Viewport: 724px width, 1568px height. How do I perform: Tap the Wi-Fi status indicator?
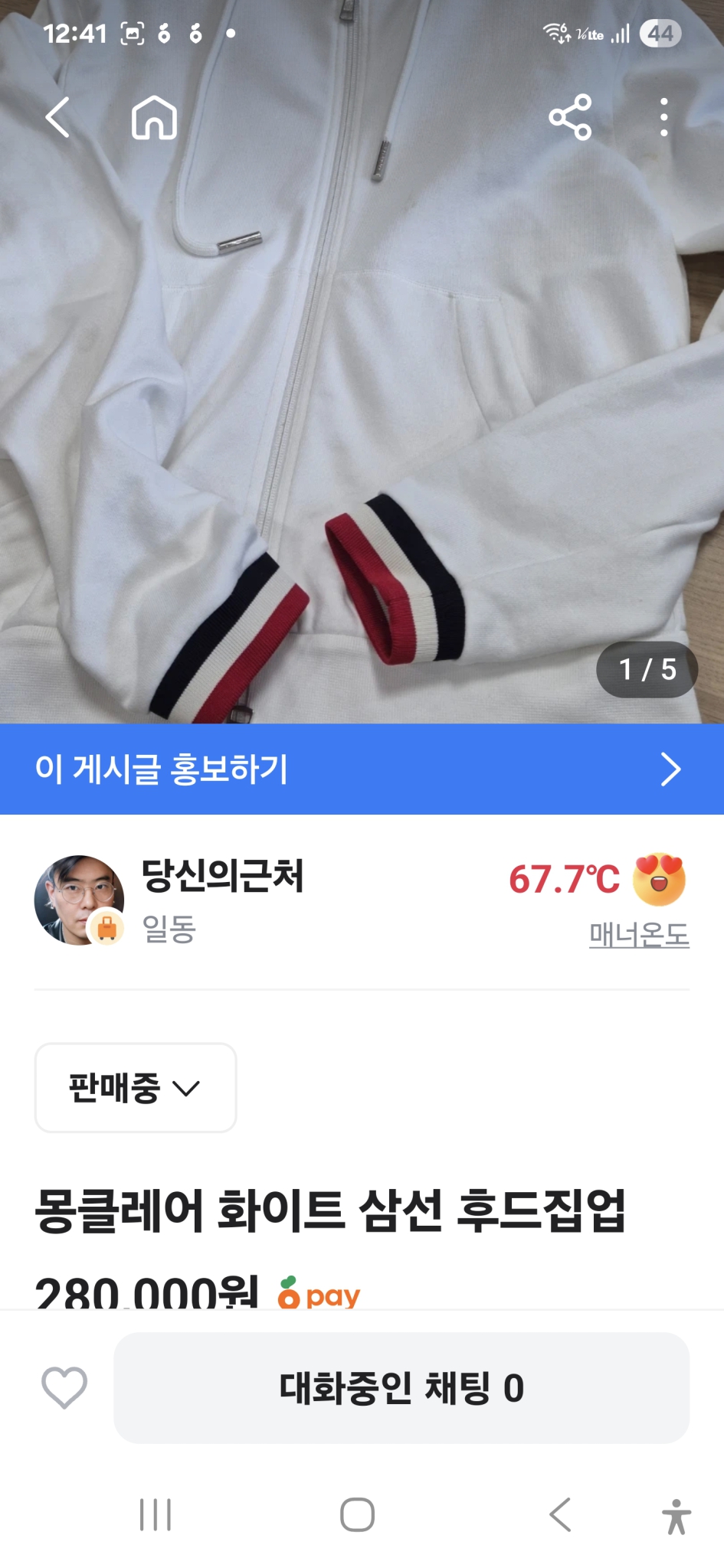[554, 33]
